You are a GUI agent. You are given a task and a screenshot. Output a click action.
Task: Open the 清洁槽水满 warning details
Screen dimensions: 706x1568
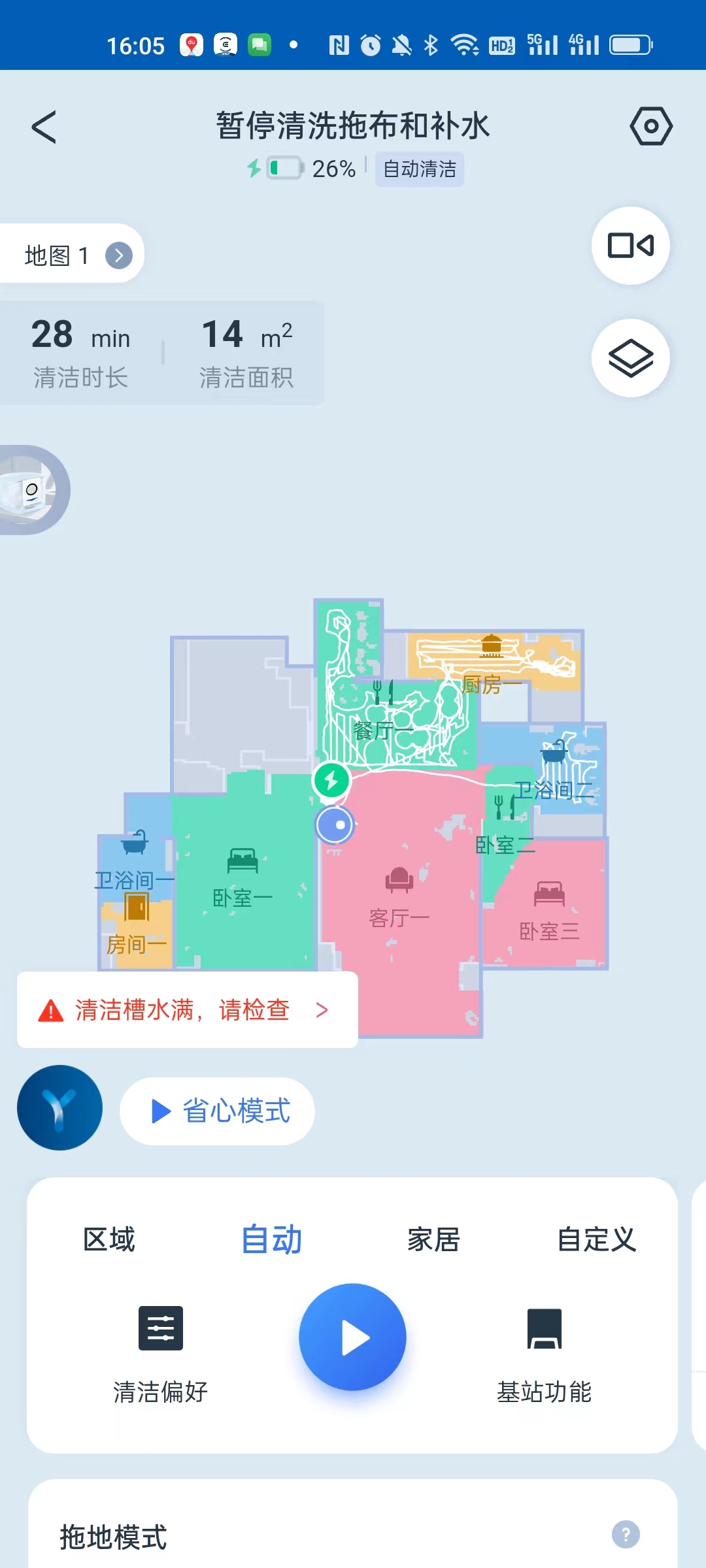point(187,1010)
